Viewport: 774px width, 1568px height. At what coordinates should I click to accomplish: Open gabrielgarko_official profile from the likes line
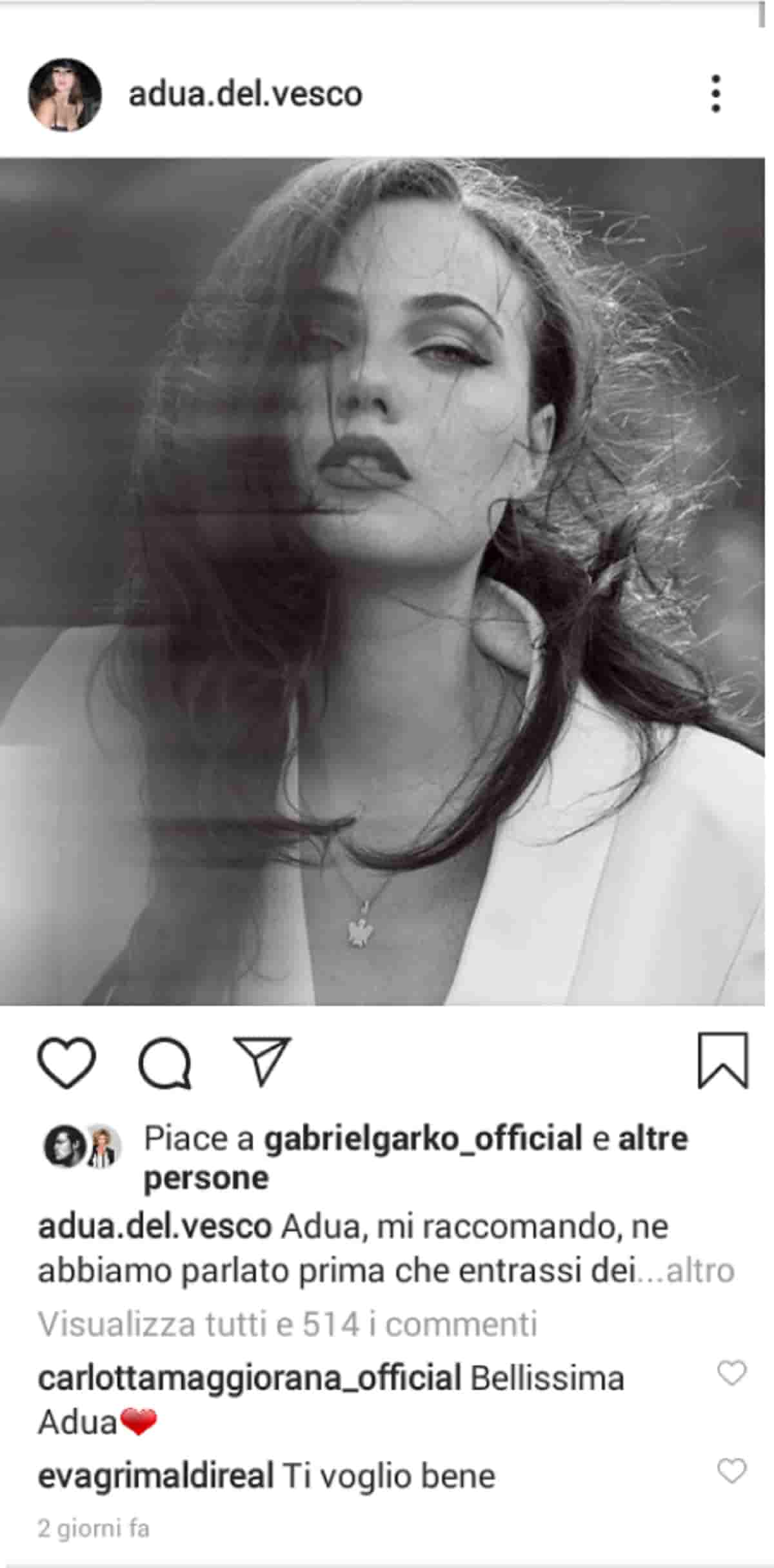(423, 1138)
